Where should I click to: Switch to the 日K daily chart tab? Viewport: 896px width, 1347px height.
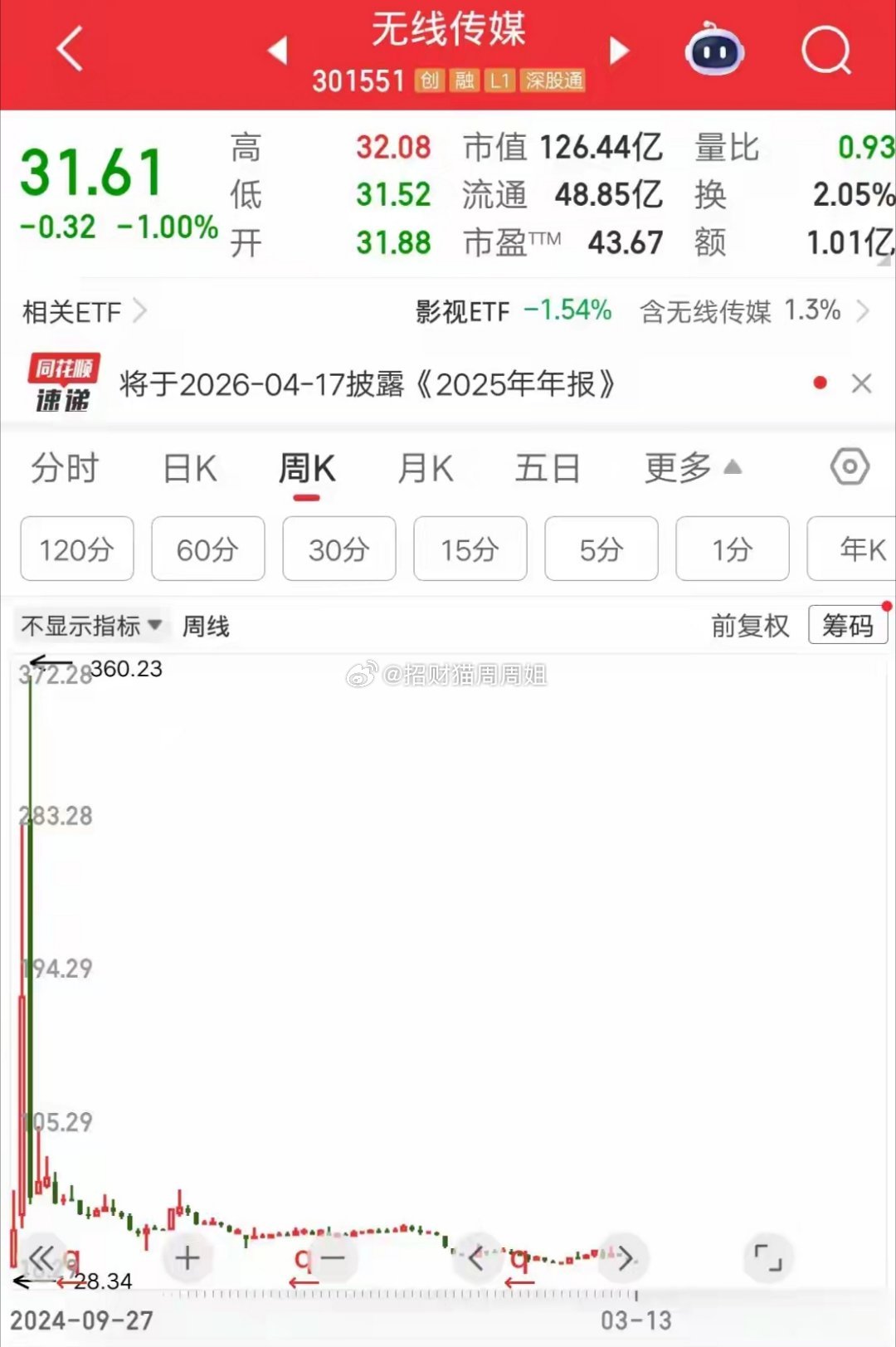pos(189,467)
